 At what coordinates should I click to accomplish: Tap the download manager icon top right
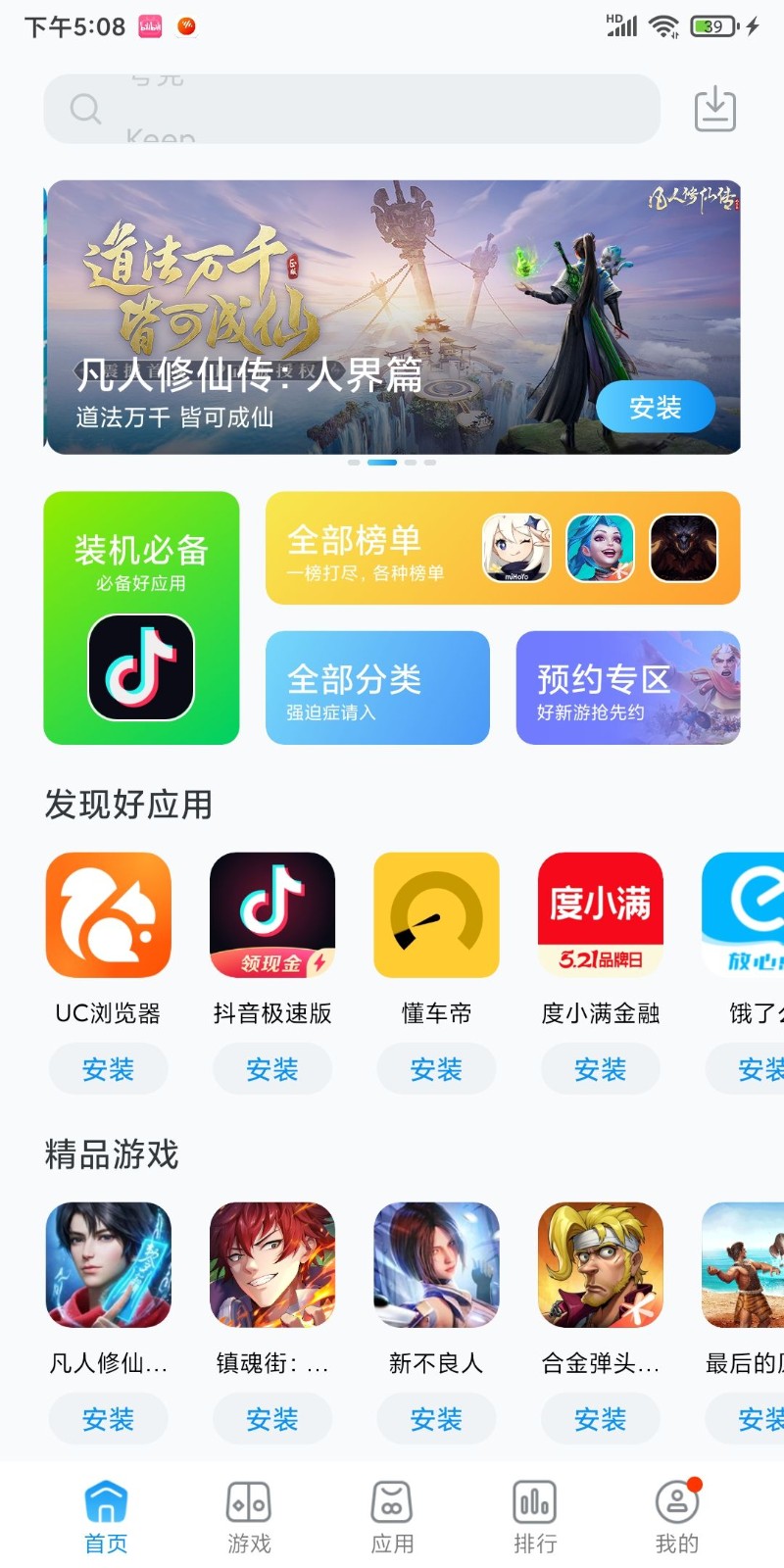(714, 109)
